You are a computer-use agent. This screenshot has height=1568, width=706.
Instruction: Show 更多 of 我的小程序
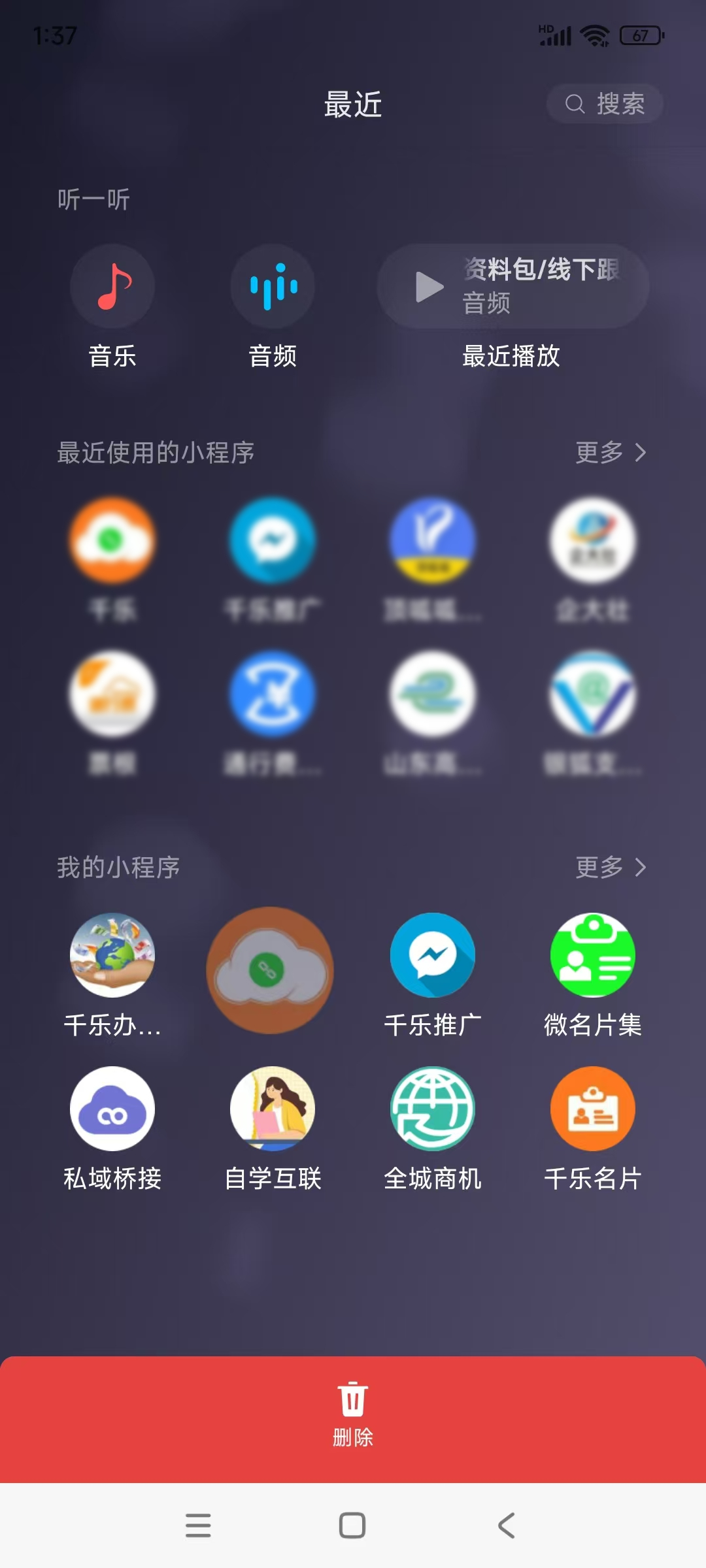click(x=611, y=867)
